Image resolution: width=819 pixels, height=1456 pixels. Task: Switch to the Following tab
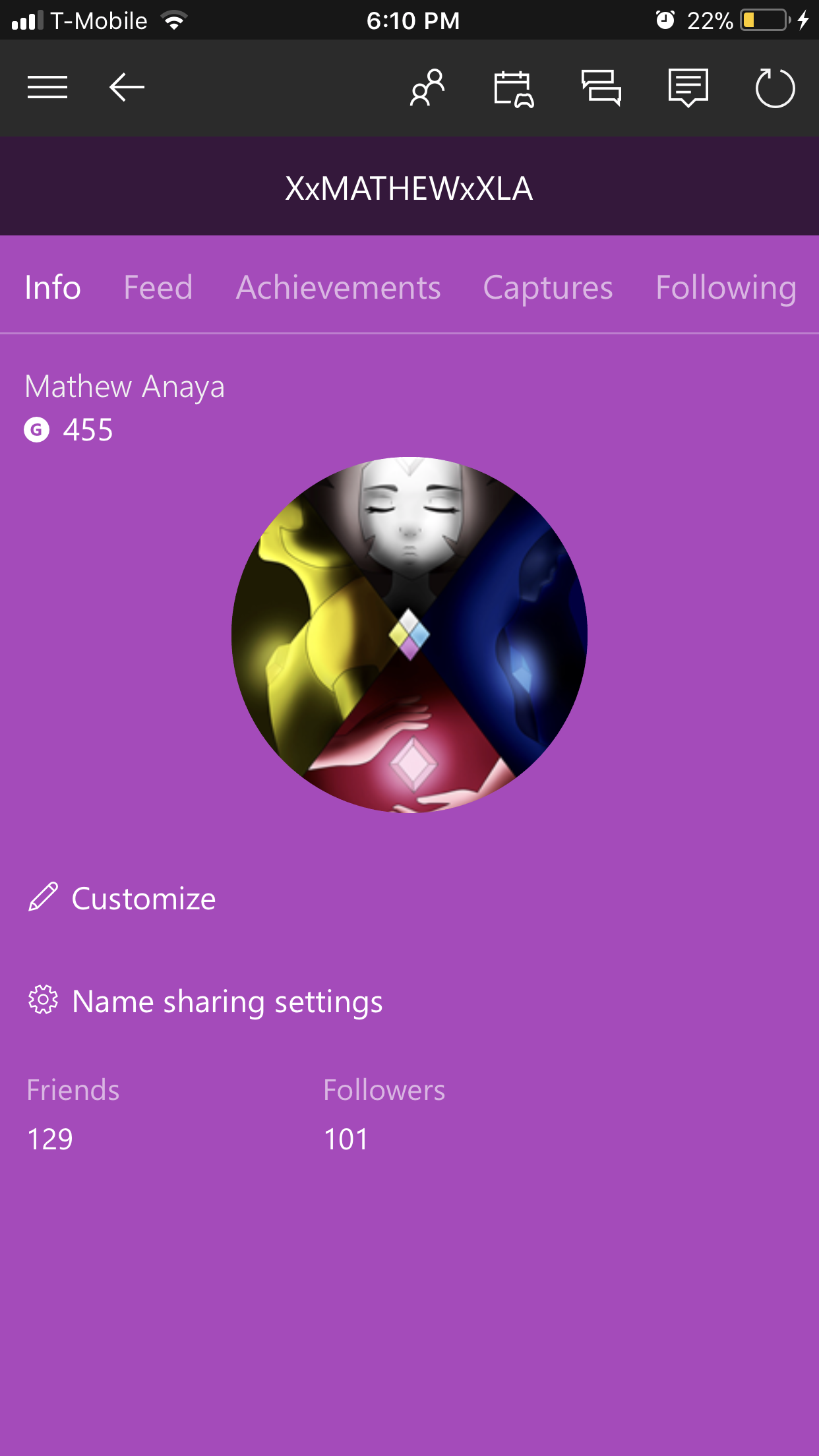[x=726, y=288]
